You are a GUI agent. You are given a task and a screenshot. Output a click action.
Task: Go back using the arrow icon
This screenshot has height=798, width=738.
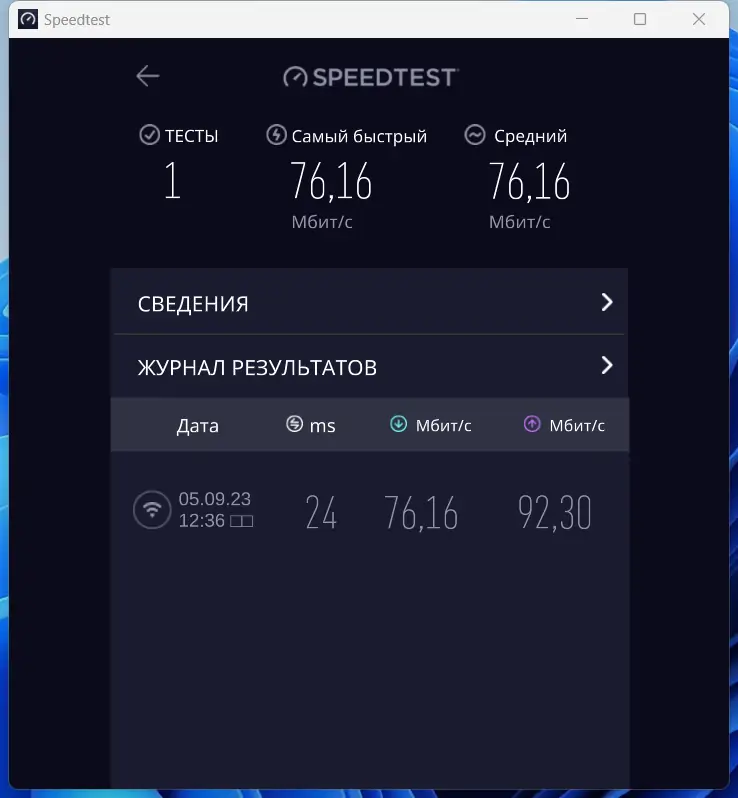148,76
